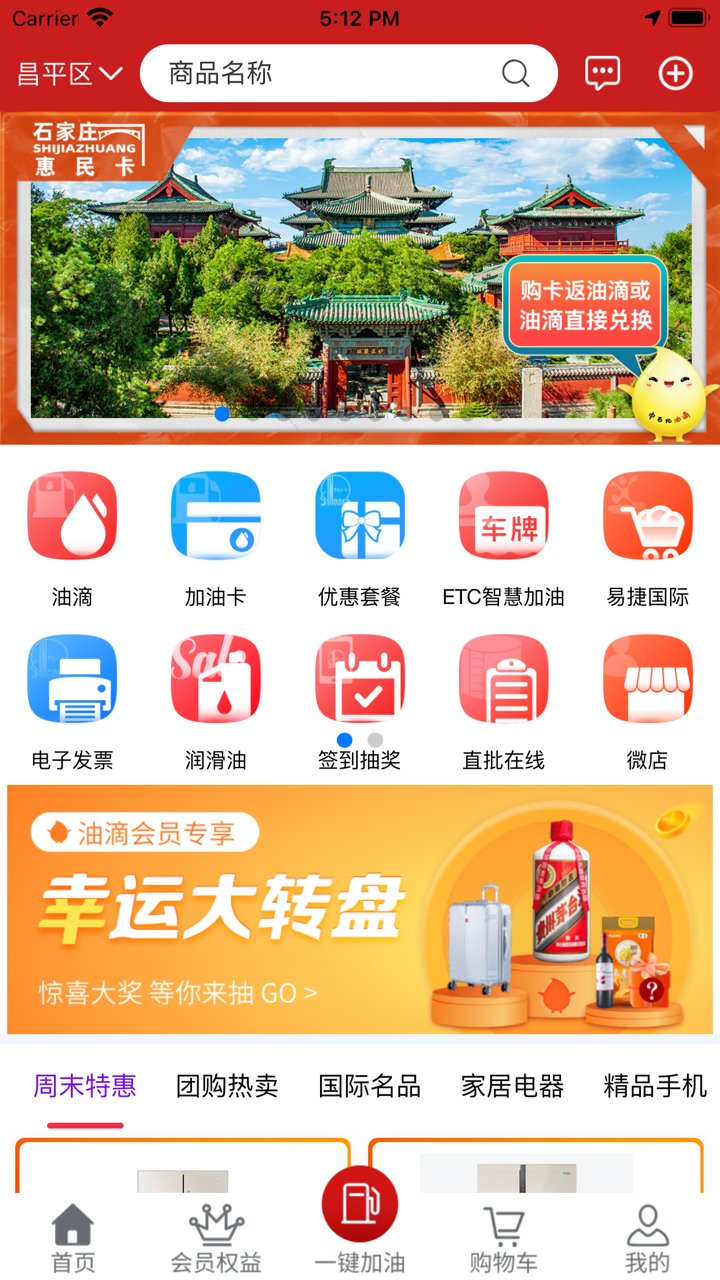This screenshot has width=720, height=1280.
Task: Open the 润滑油 lubricant section
Action: 216,683
